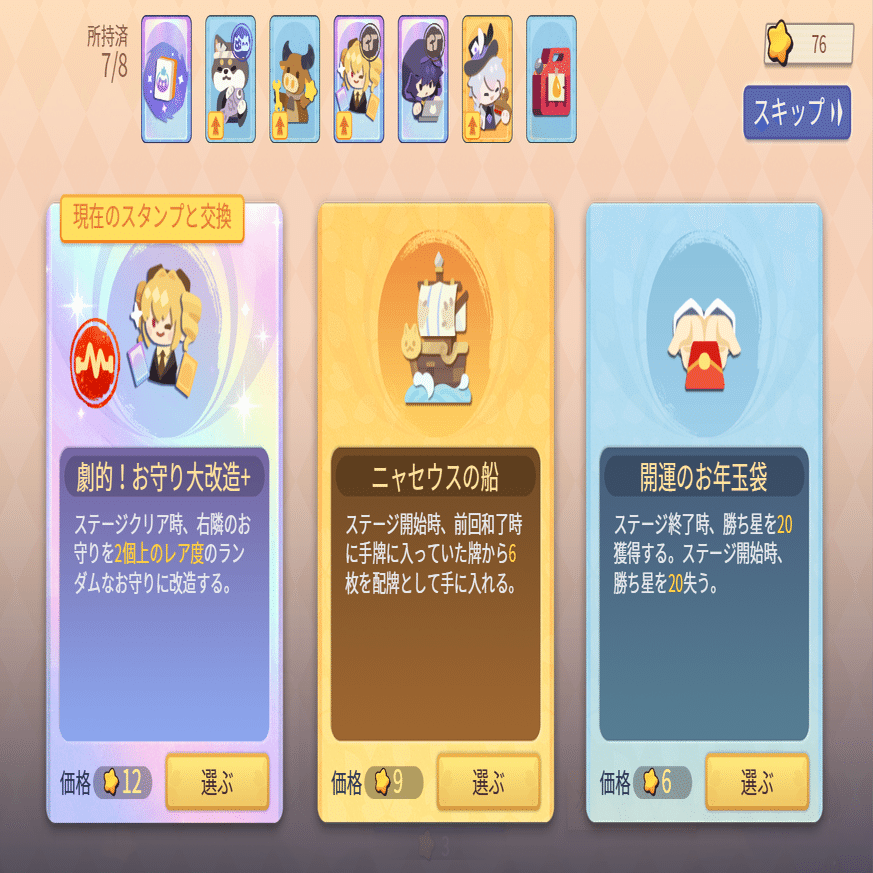Select ニャセウスの船 for 9 stars
This screenshot has width=873, height=873.
point(488,782)
